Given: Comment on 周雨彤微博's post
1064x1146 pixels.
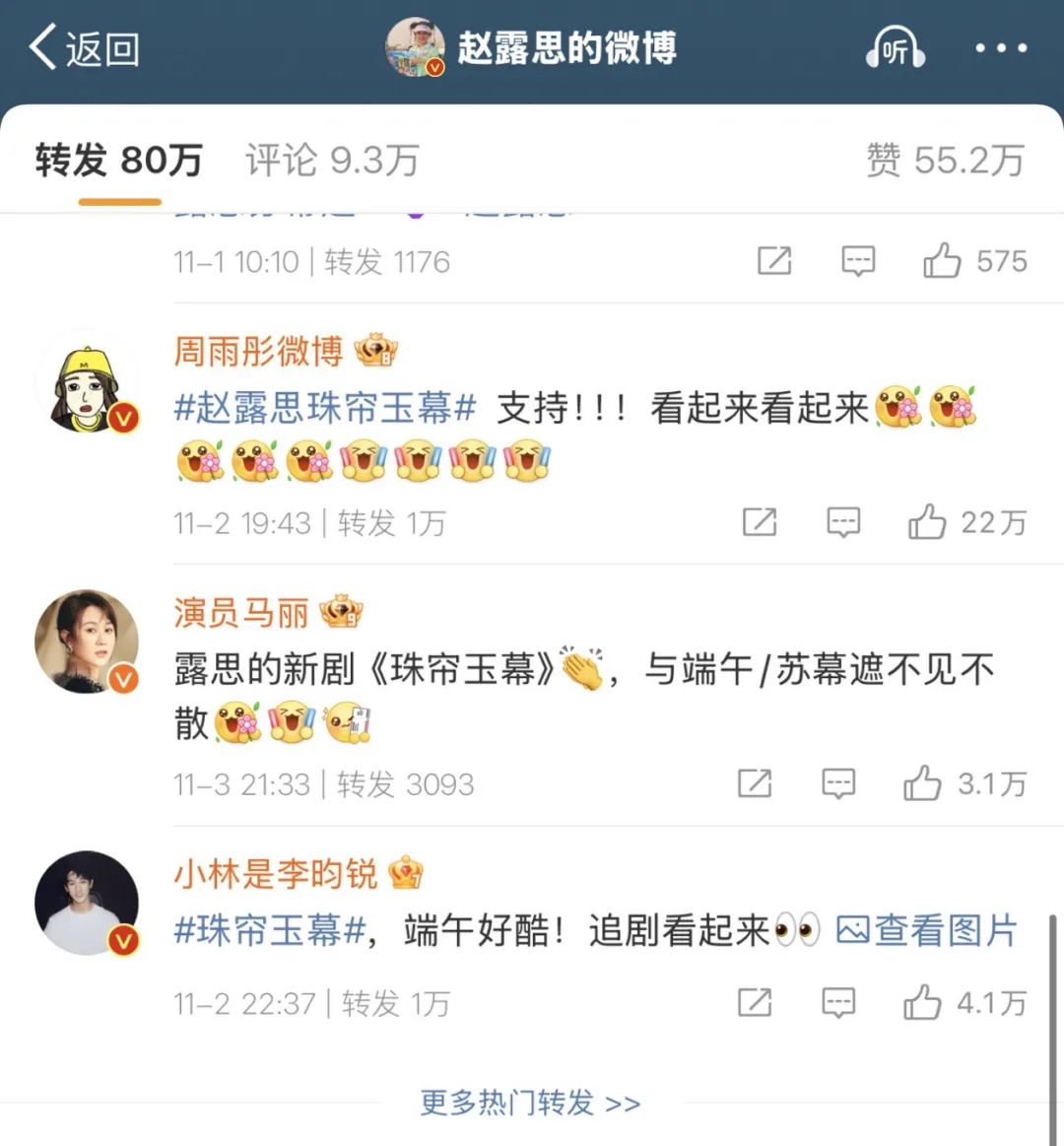Looking at the screenshot, I should point(843,522).
